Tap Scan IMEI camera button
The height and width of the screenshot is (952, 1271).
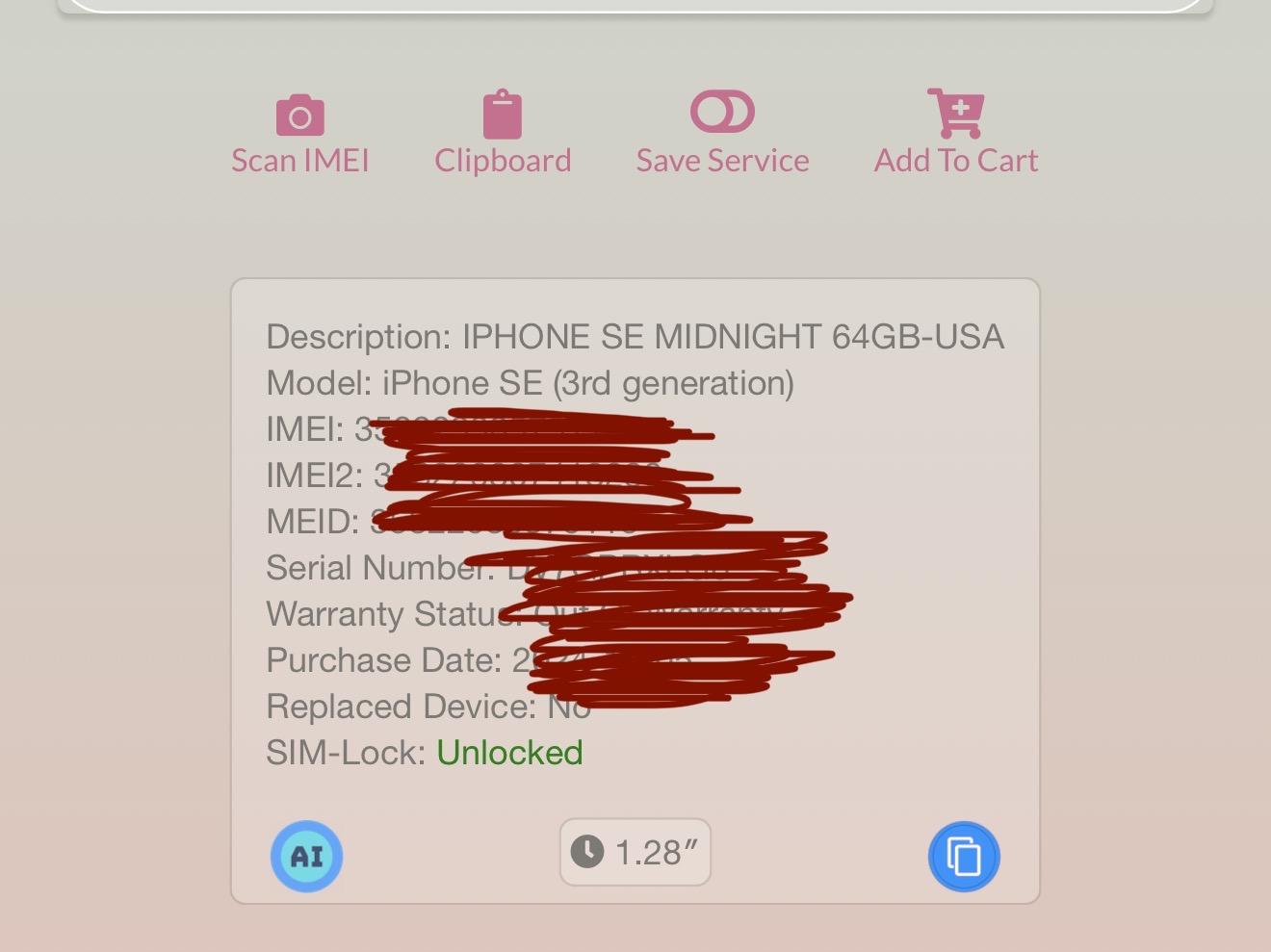299,135
